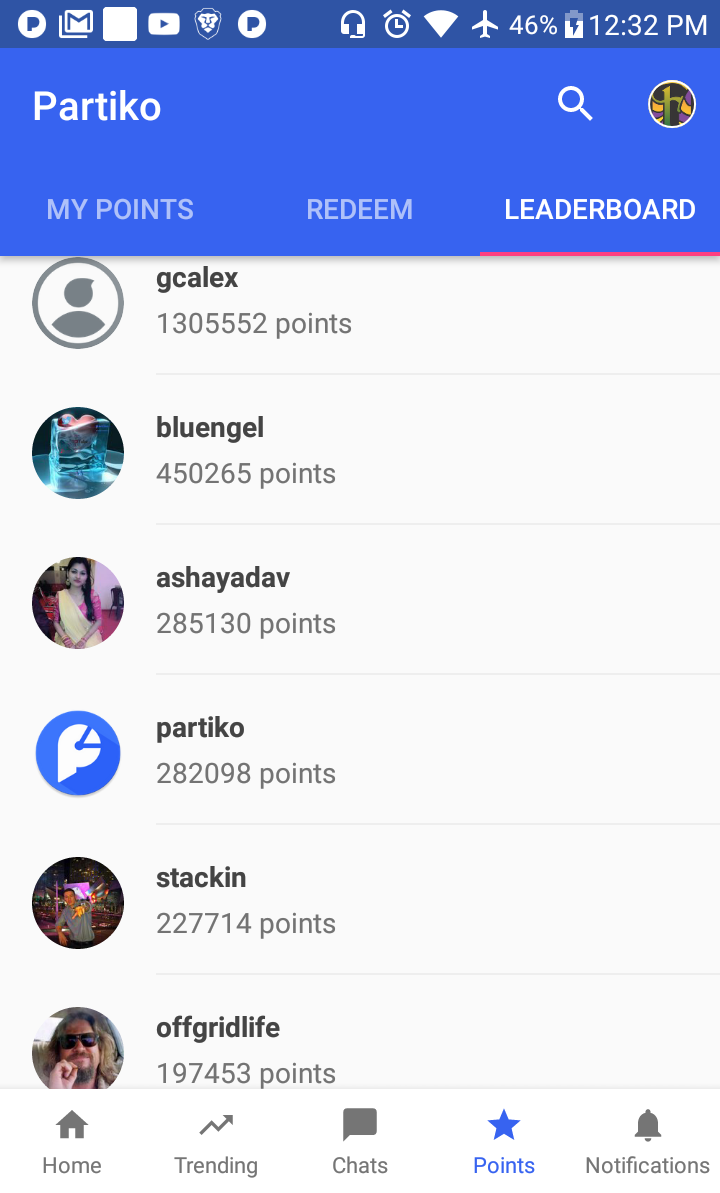Open the search icon in the app bar
This screenshot has width=720, height=1193.
tap(575, 104)
